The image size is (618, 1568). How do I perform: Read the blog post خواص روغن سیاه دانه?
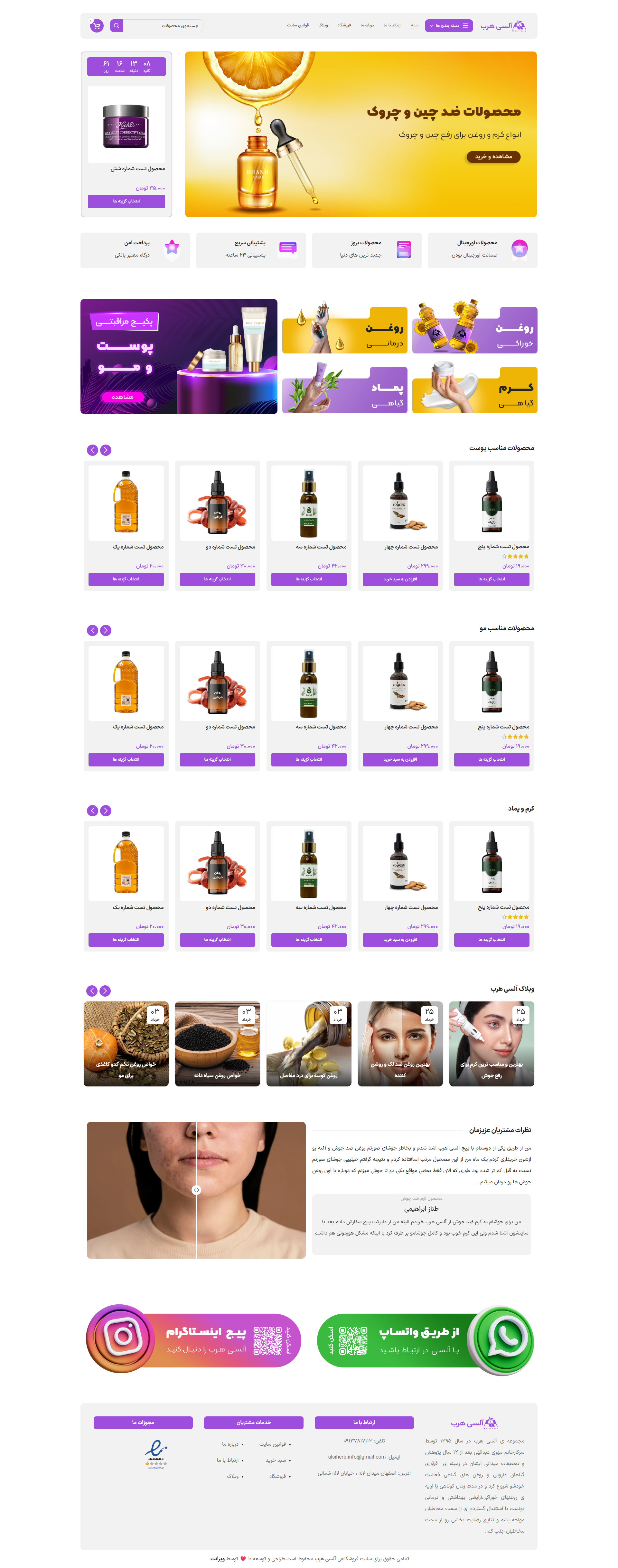tap(217, 1043)
